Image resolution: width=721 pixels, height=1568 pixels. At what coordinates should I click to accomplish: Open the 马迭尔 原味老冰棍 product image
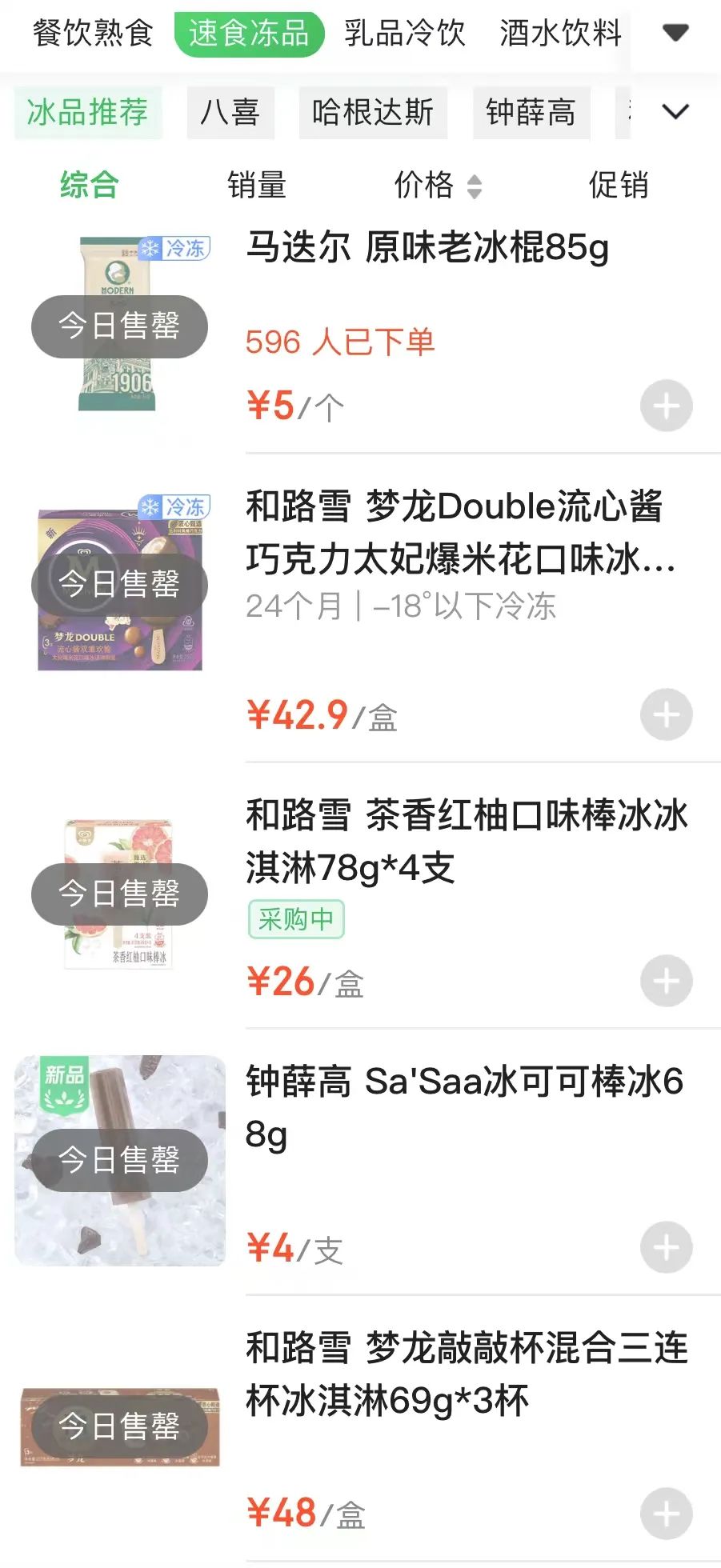click(120, 324)
